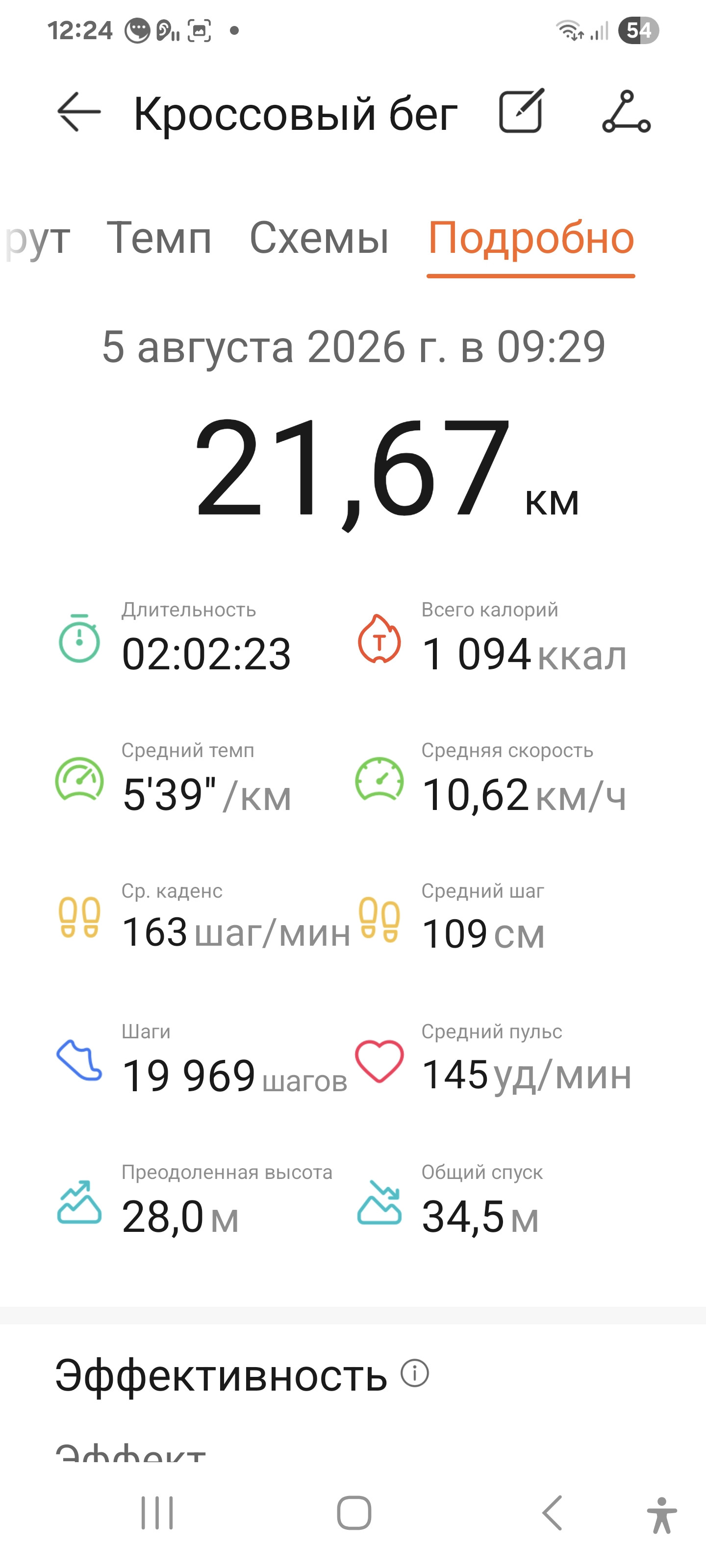706x1568 pixels.
Task: Open the edit workout icon
Action: click(x=522, y=111)
